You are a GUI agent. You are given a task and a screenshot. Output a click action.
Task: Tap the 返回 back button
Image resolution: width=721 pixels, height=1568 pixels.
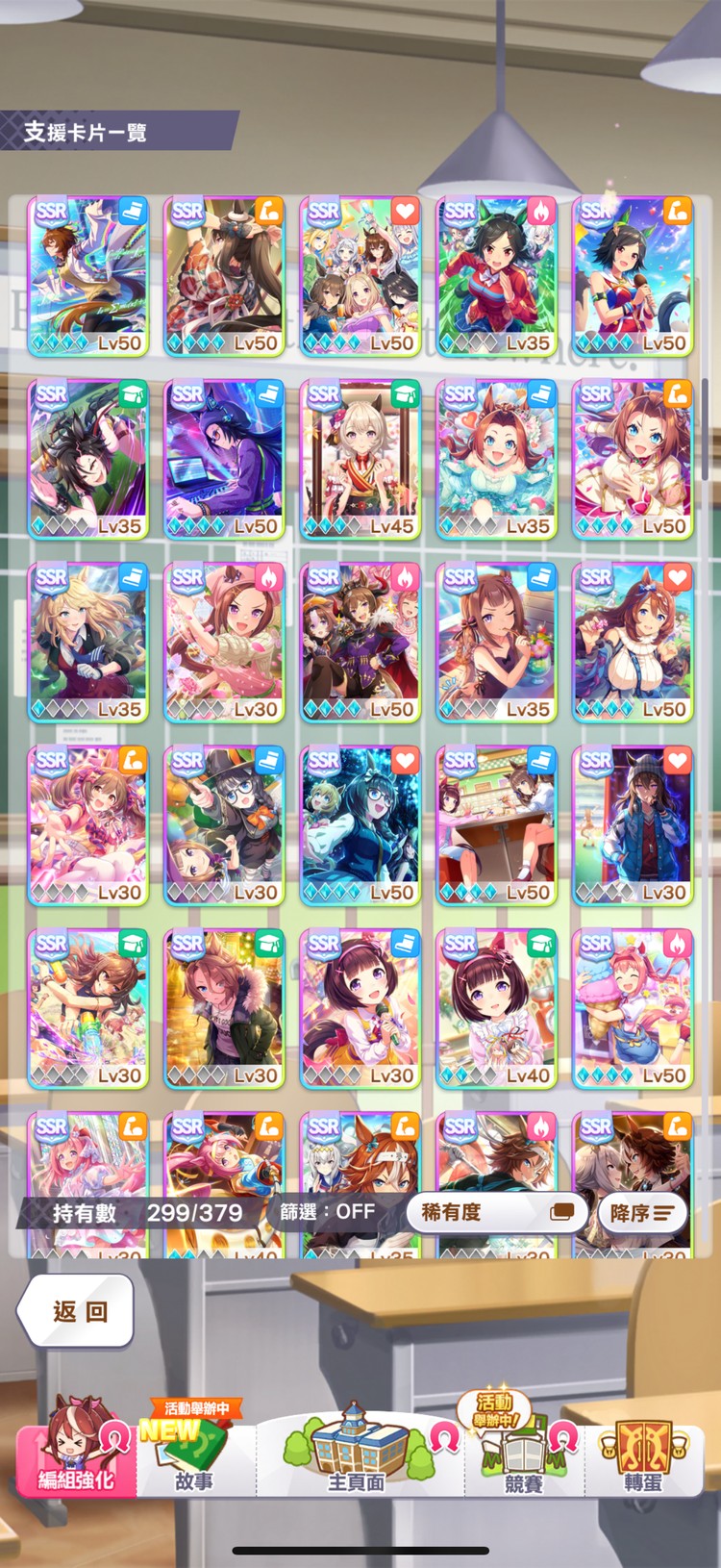pos(77,1311)
